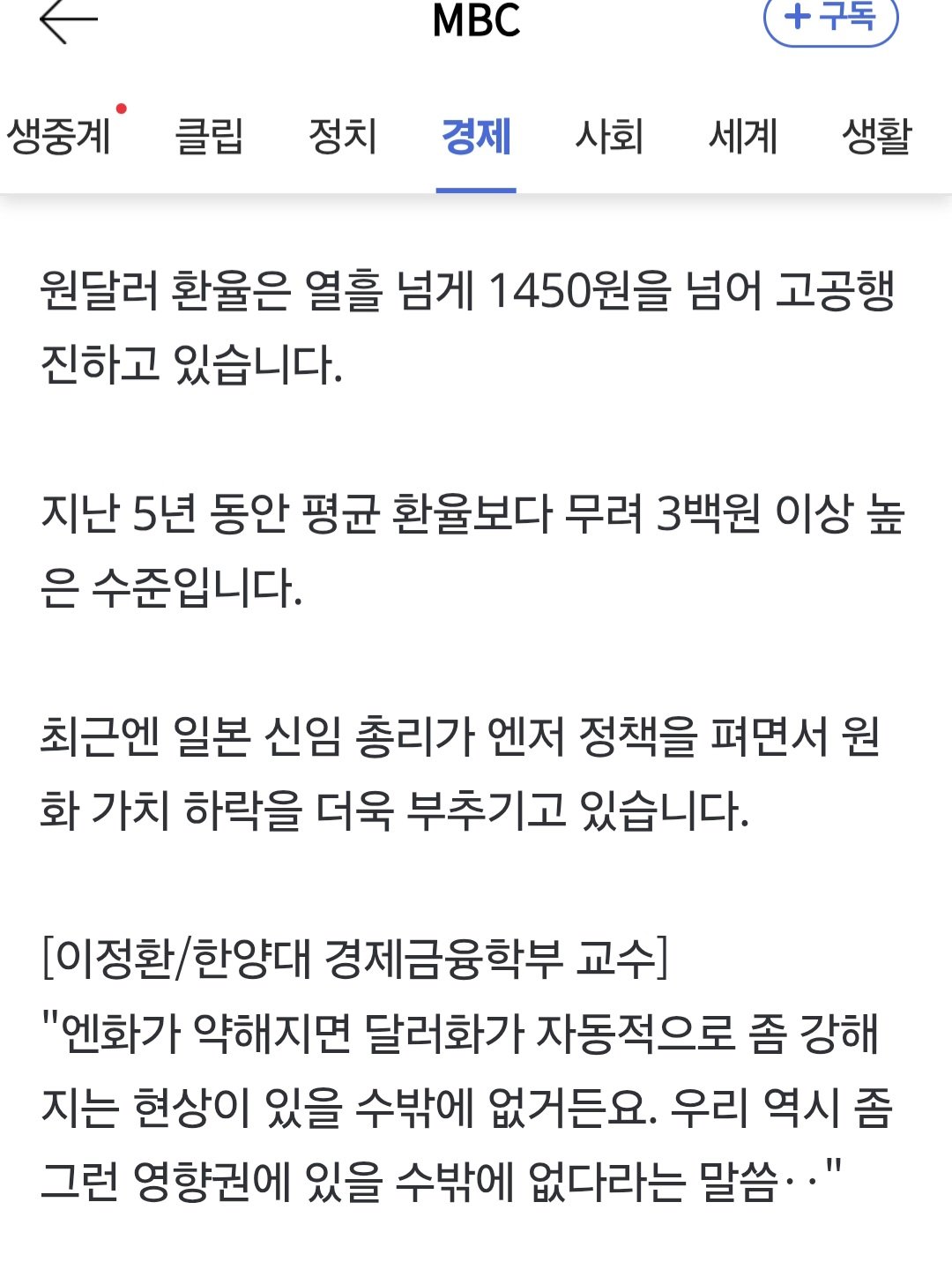Tap the 경제 tab
The width and height of the screenshot is (952, 1262).
coord(476,137)
